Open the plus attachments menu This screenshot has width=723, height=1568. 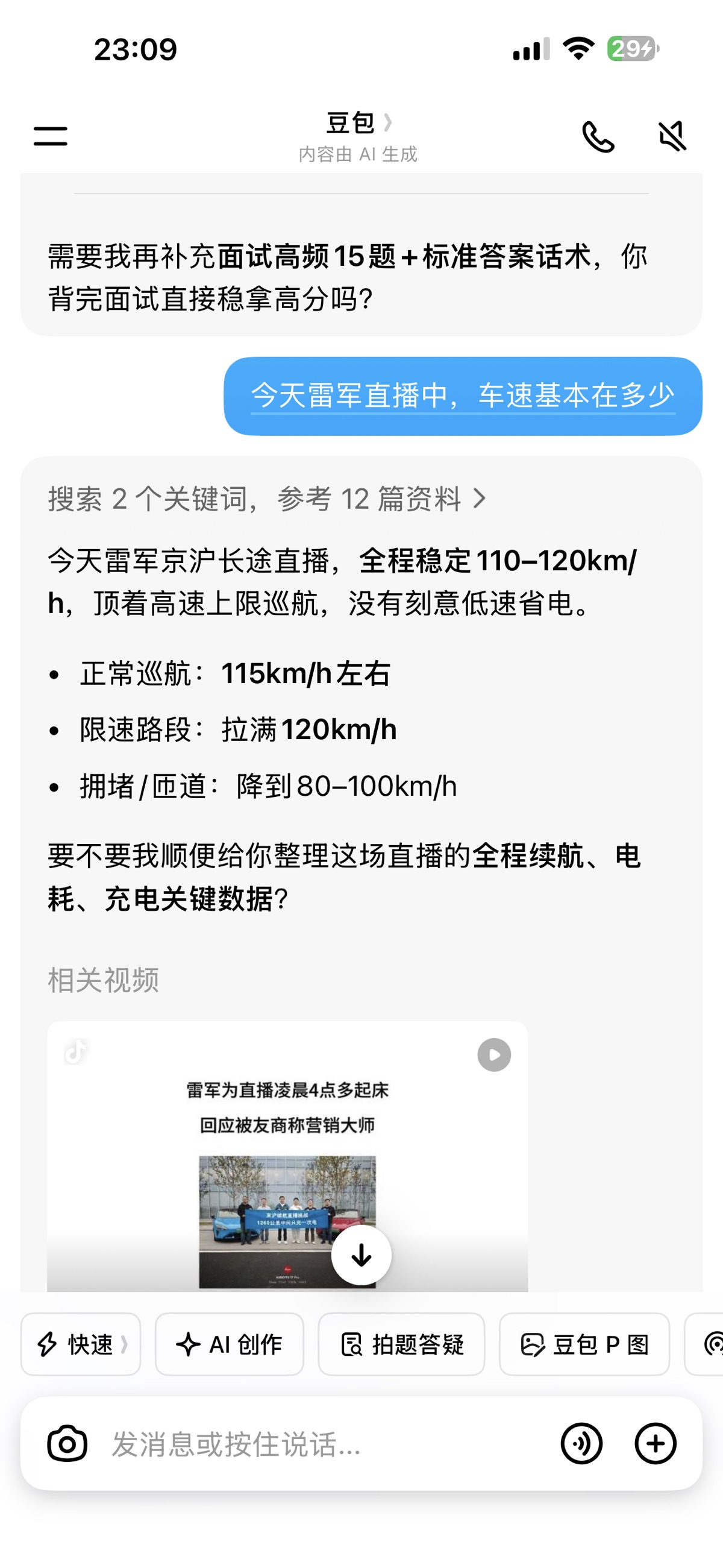pyautogui.click(x=656, y=1443)
